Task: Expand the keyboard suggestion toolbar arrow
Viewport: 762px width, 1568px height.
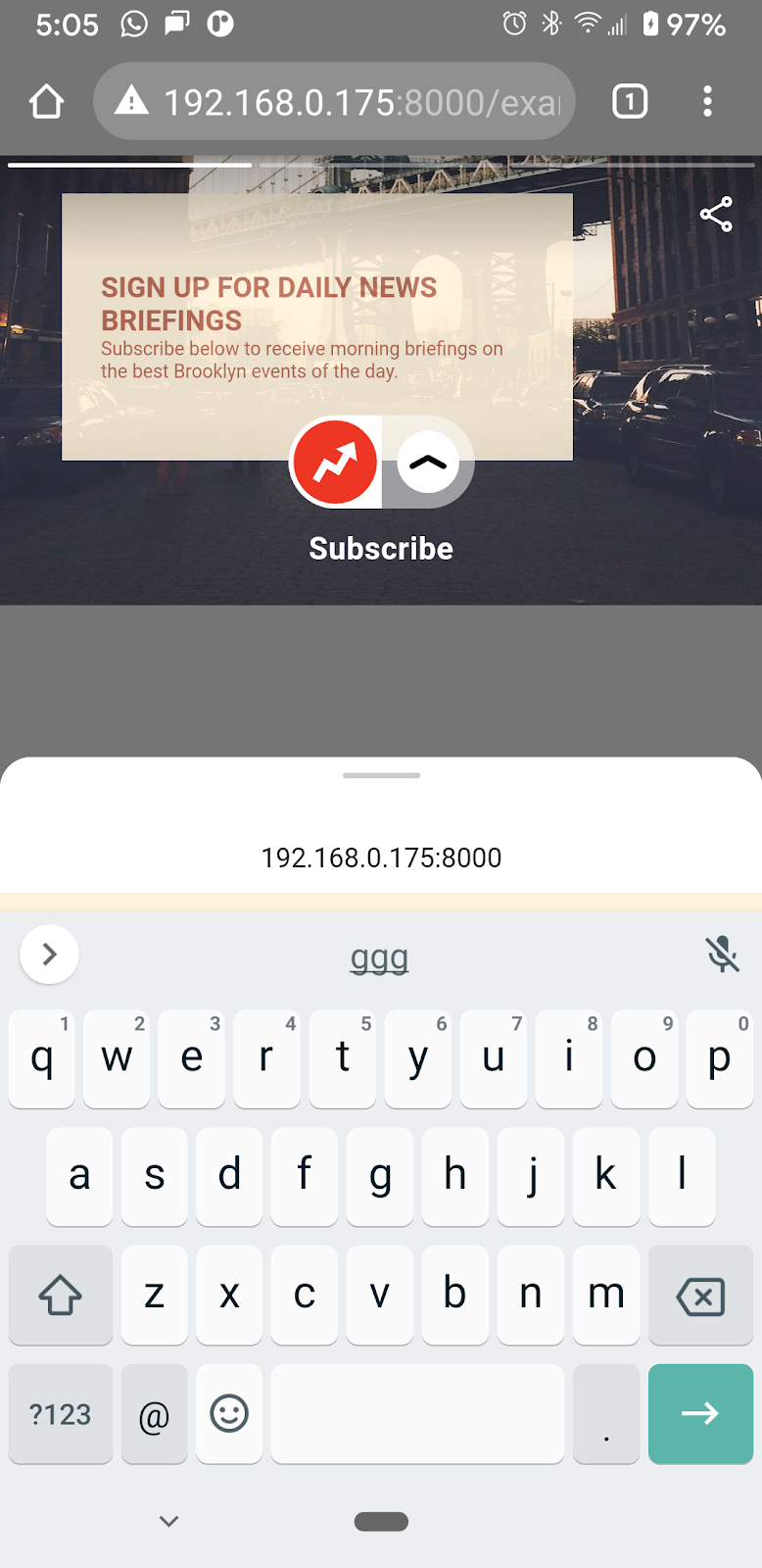Action: [49, 954]
